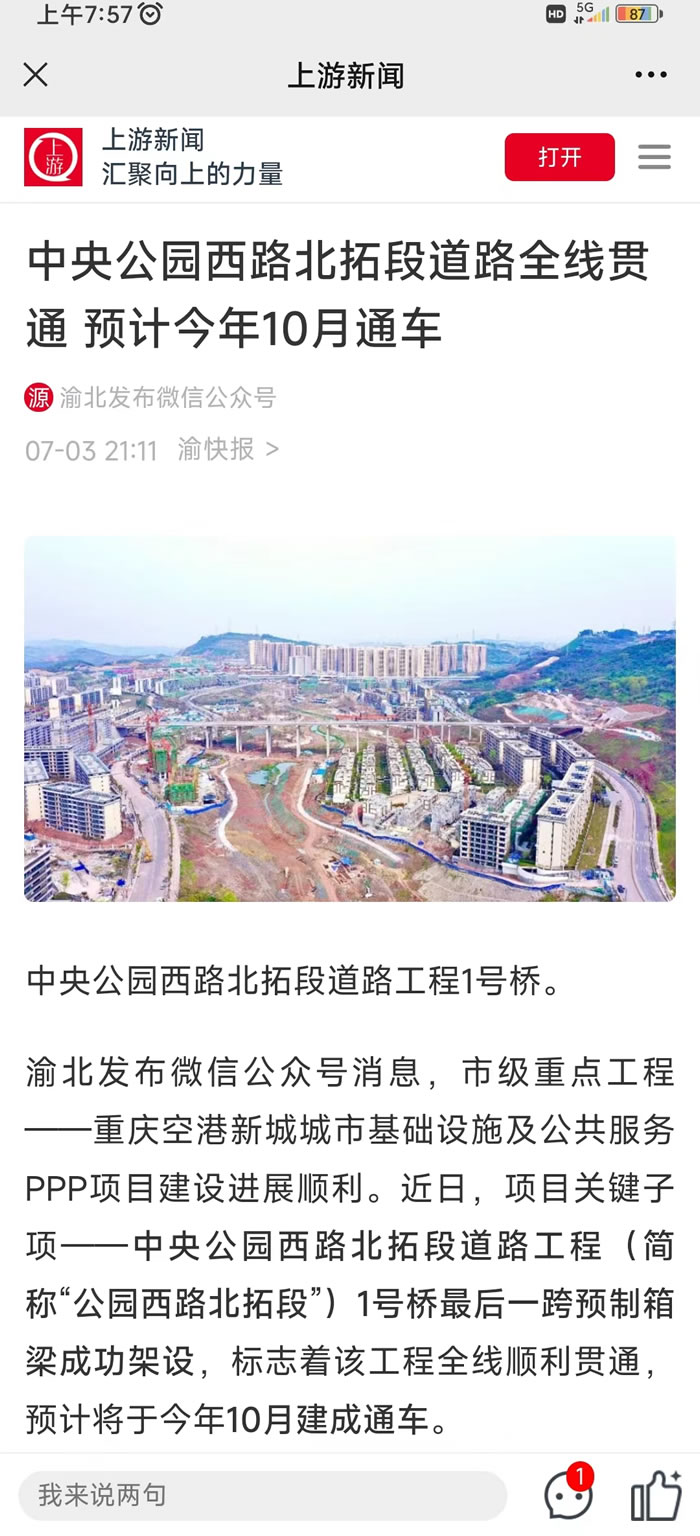Open the 渝快报 channel link
Viewport: 700px width, 1536px height.
pos(228,450)
